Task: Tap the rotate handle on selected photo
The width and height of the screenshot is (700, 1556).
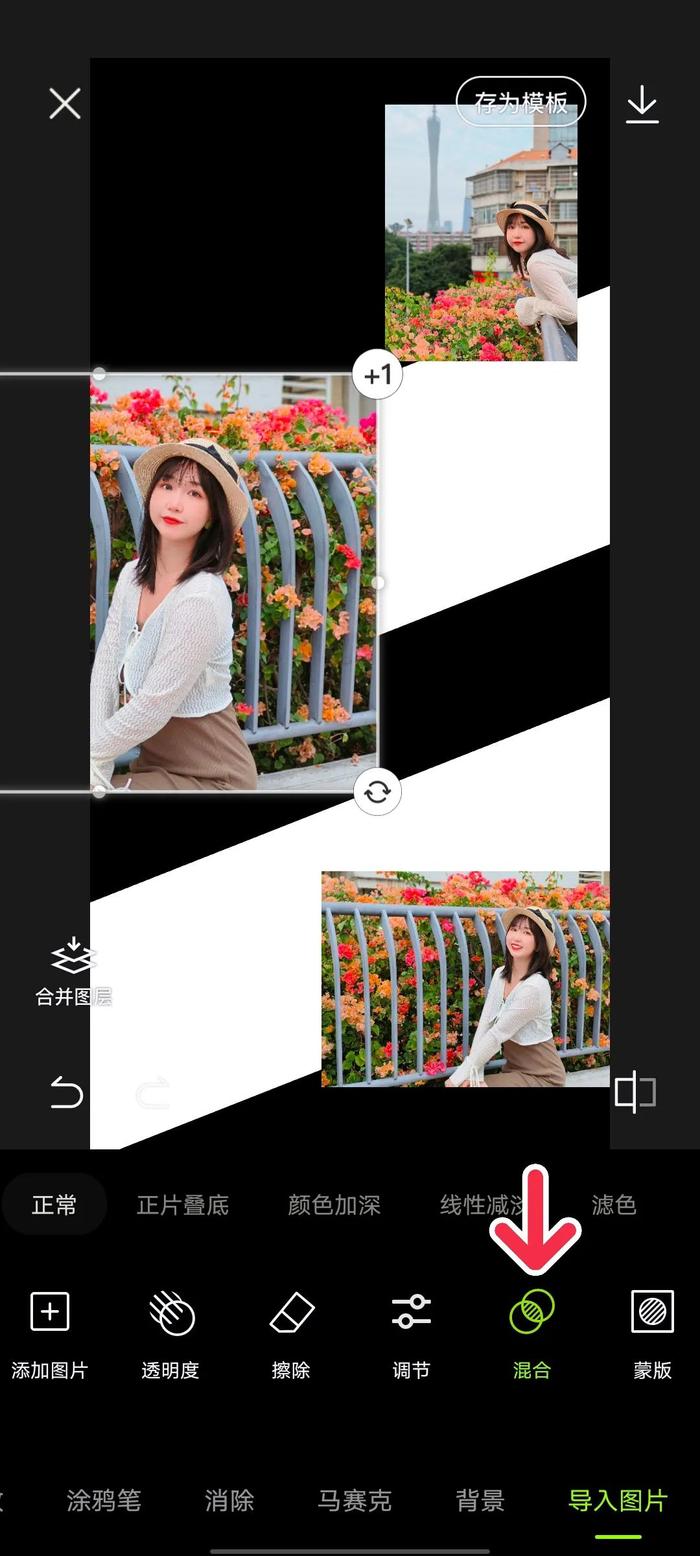Action: 378,792
